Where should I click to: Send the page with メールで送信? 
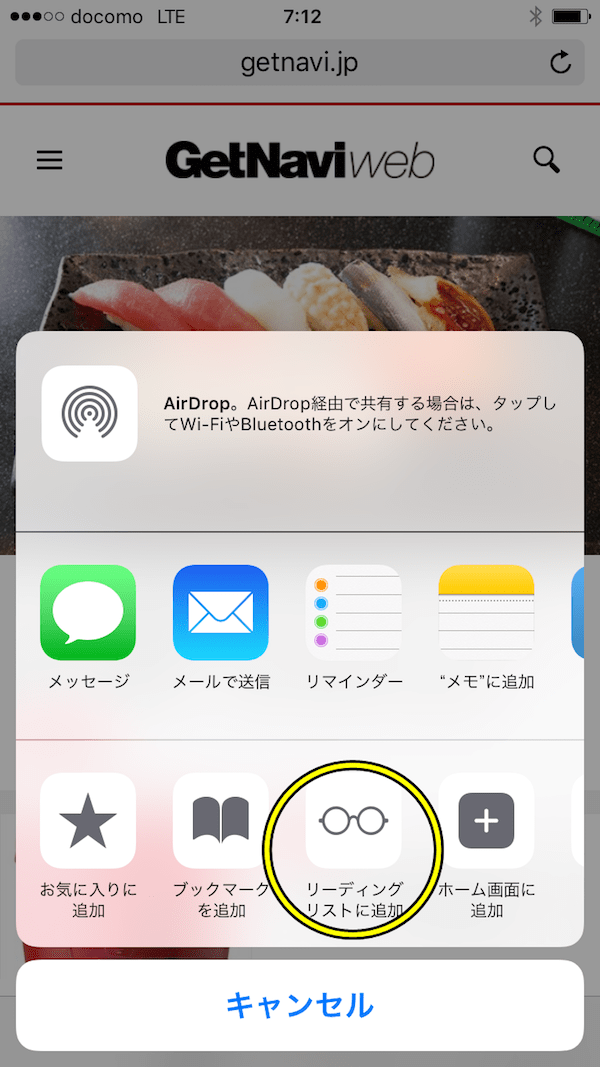click(x=220, y=613)
